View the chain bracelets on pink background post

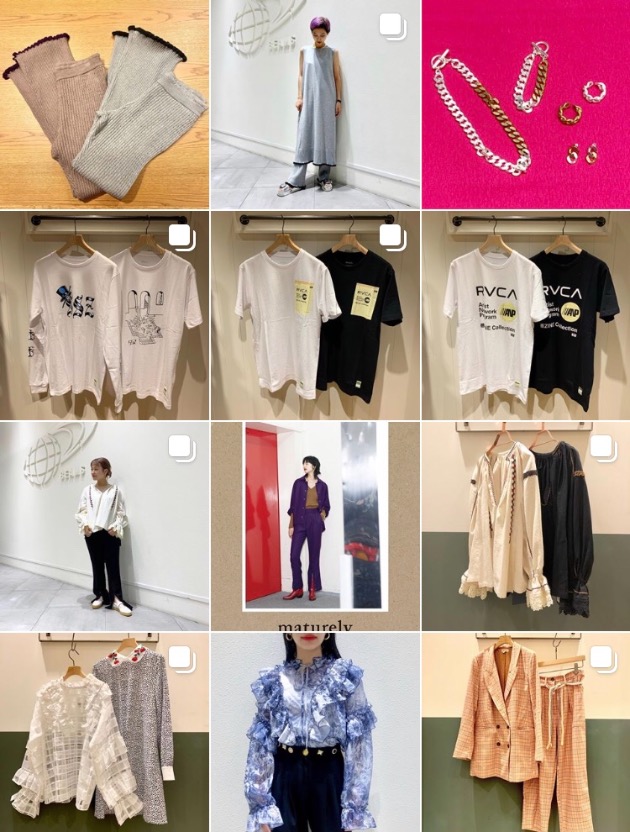point(526,104)
